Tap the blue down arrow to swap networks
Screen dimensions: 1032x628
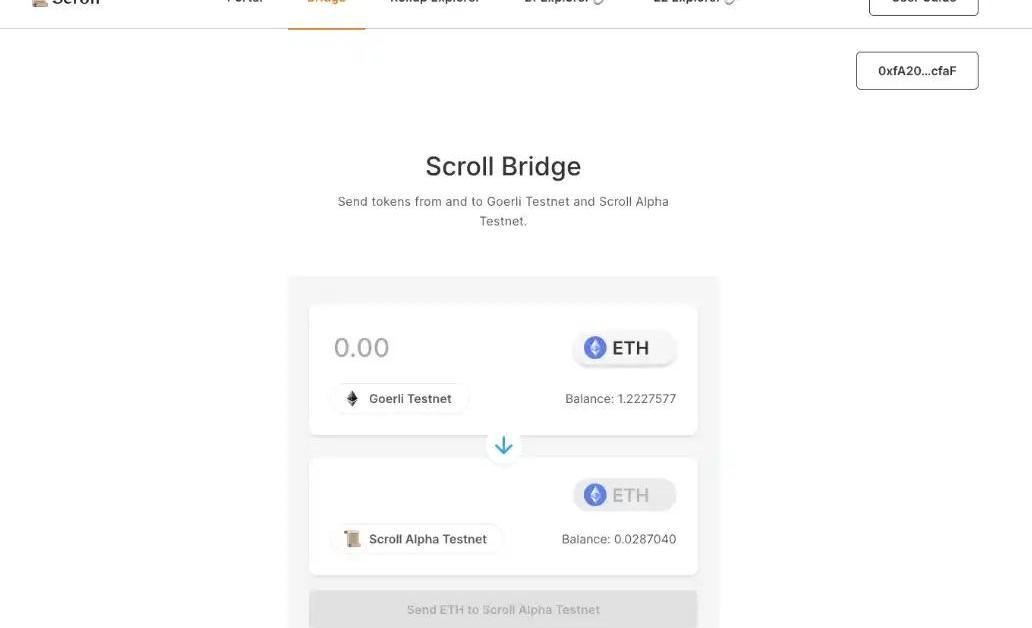pyautogui.click(x=503, y=446)
